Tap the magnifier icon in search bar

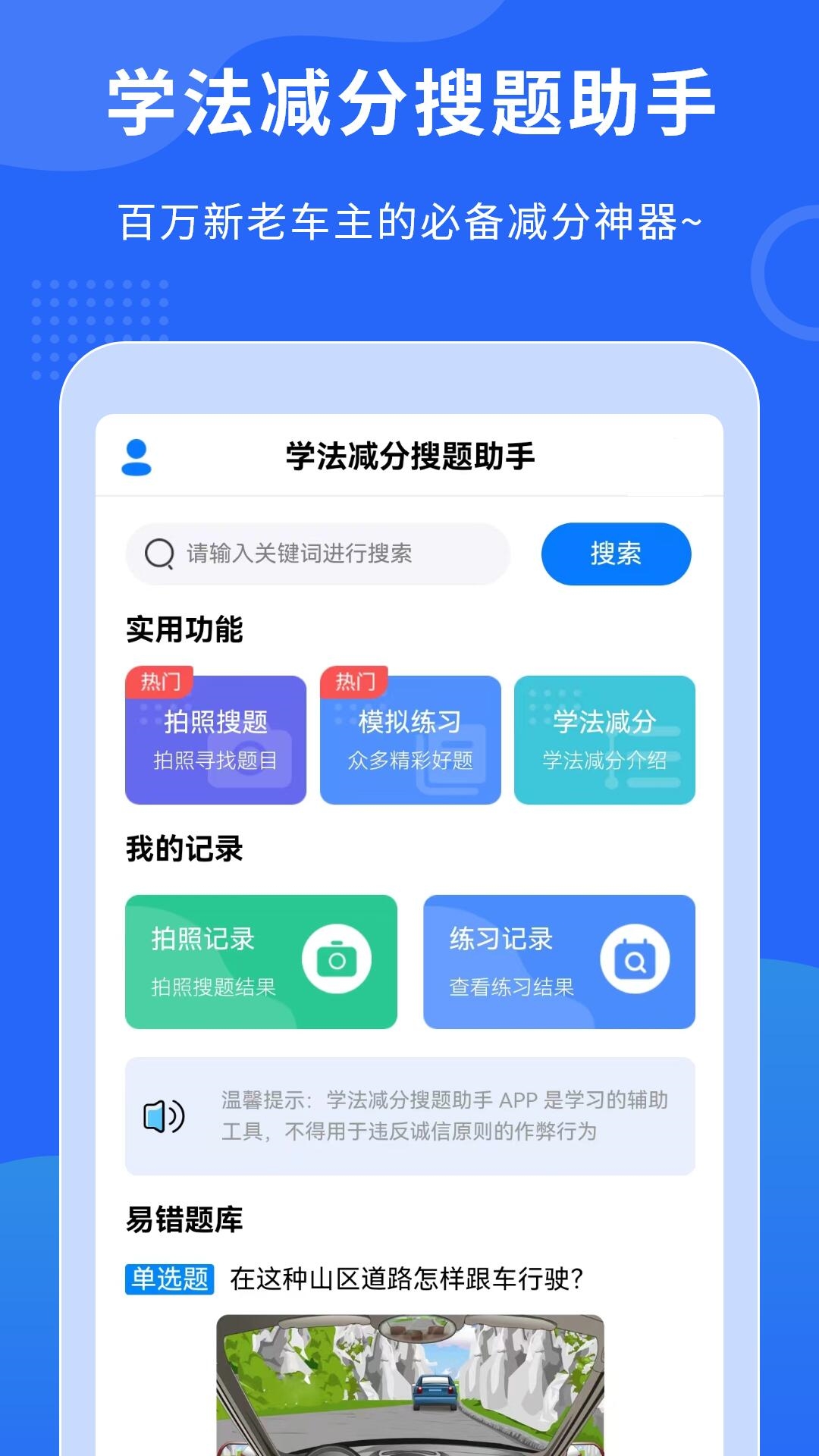[158, 554]
